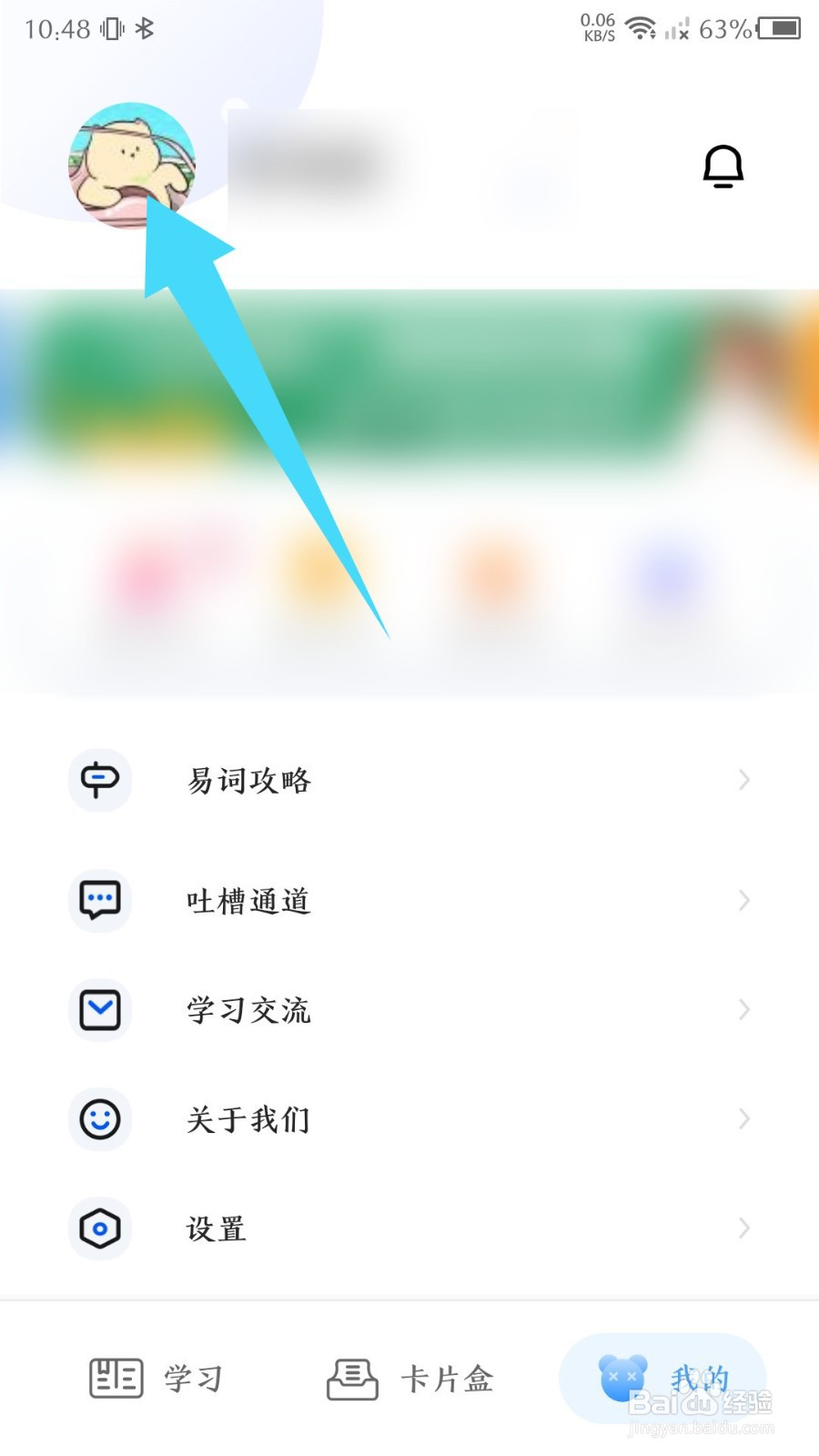Switch to the 学习 tab
The width and height of the screenshot is (819, 1456).
[x=155, y=1379]
